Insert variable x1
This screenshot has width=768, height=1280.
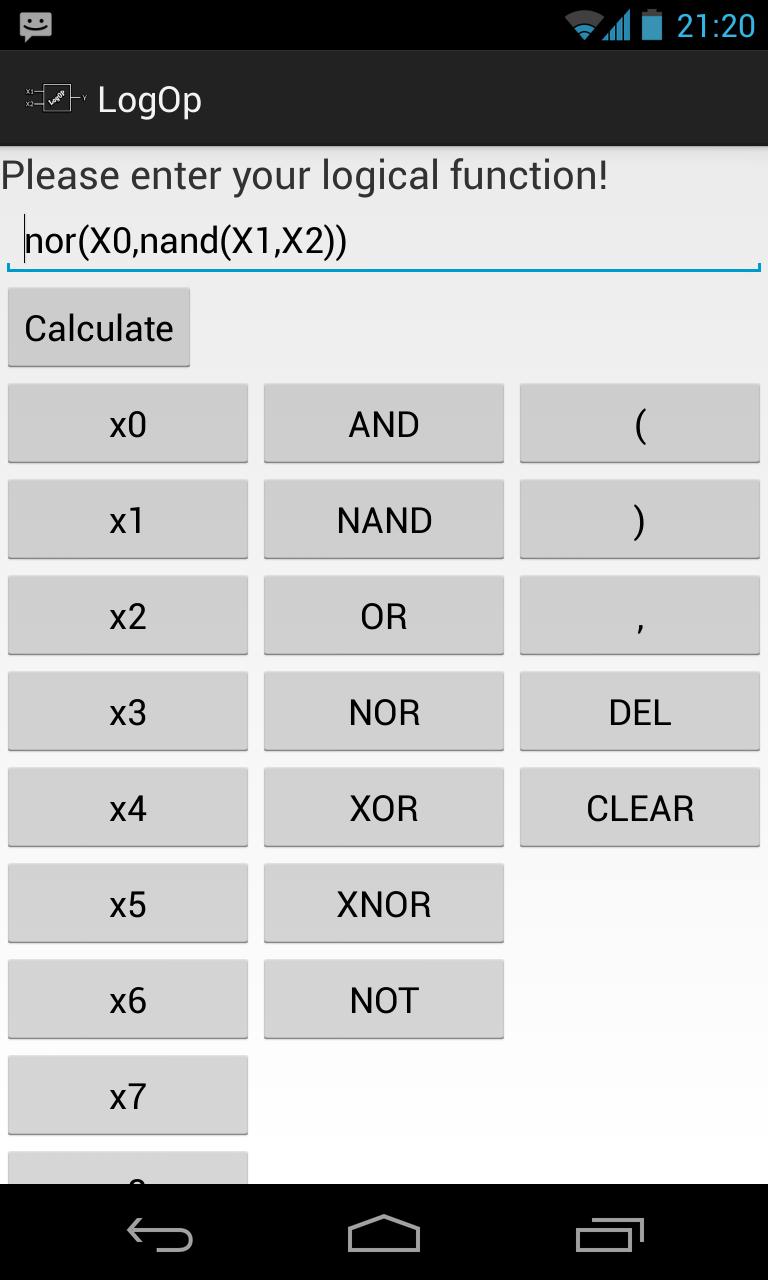coord(128,520)
